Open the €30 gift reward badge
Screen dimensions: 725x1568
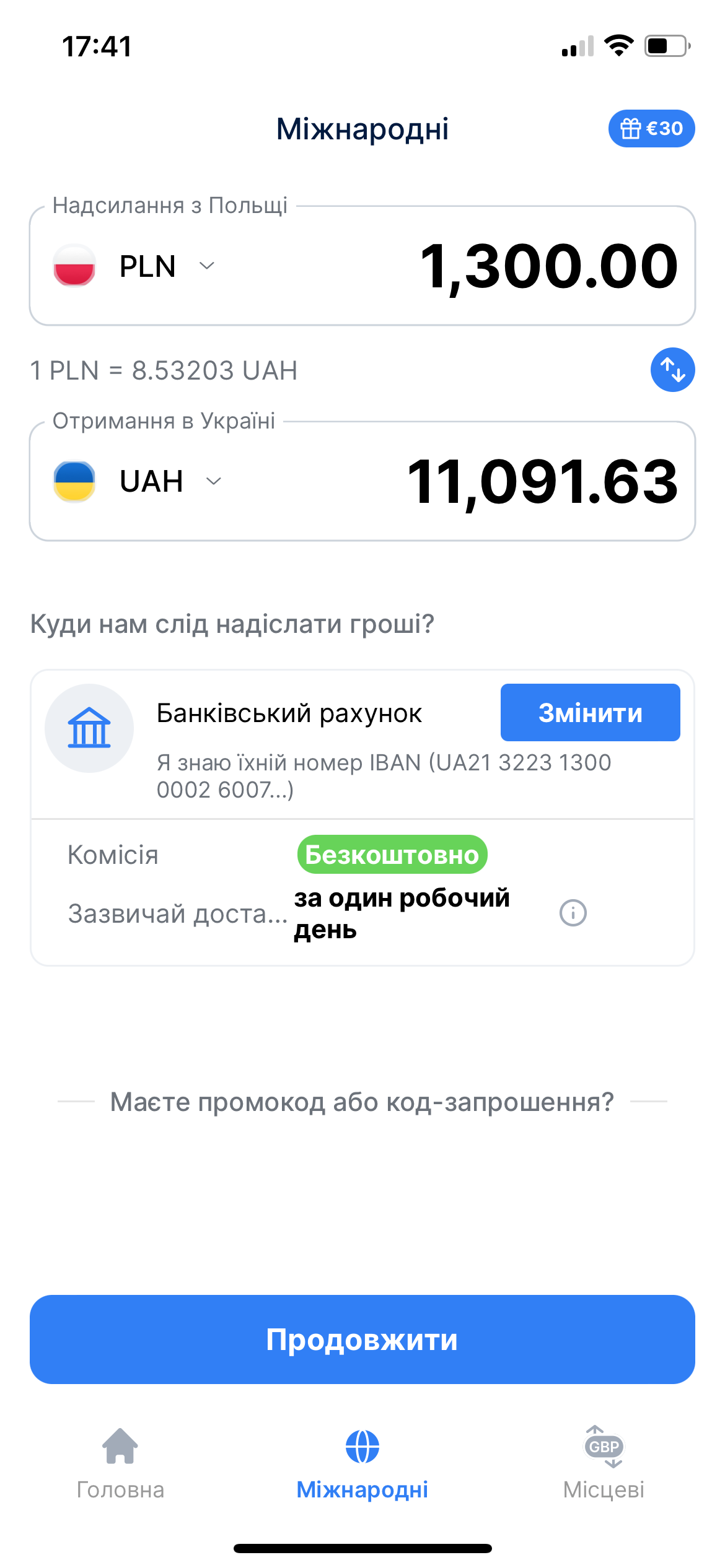pyautogui.click(x=651, y=129)
